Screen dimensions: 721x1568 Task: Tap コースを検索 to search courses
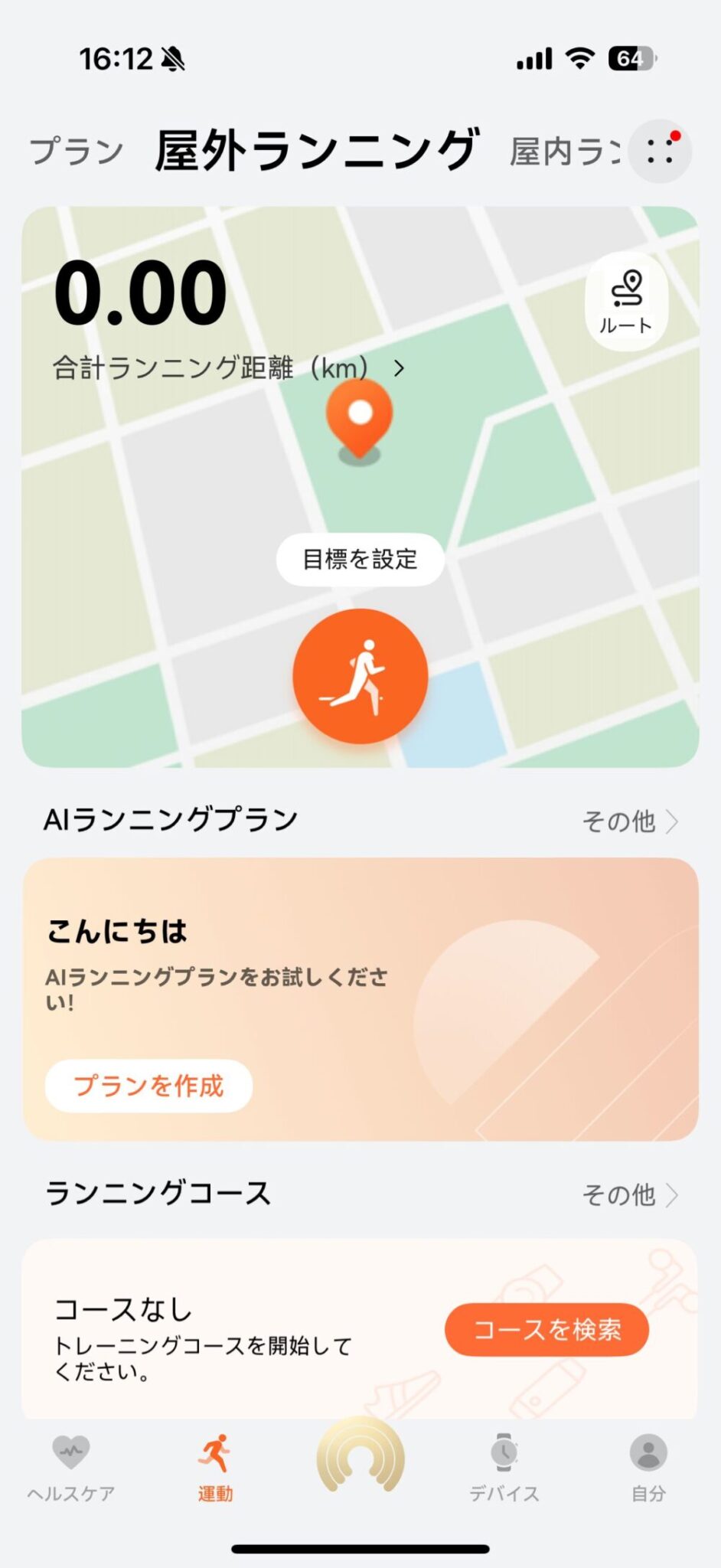pos(546,1329)
